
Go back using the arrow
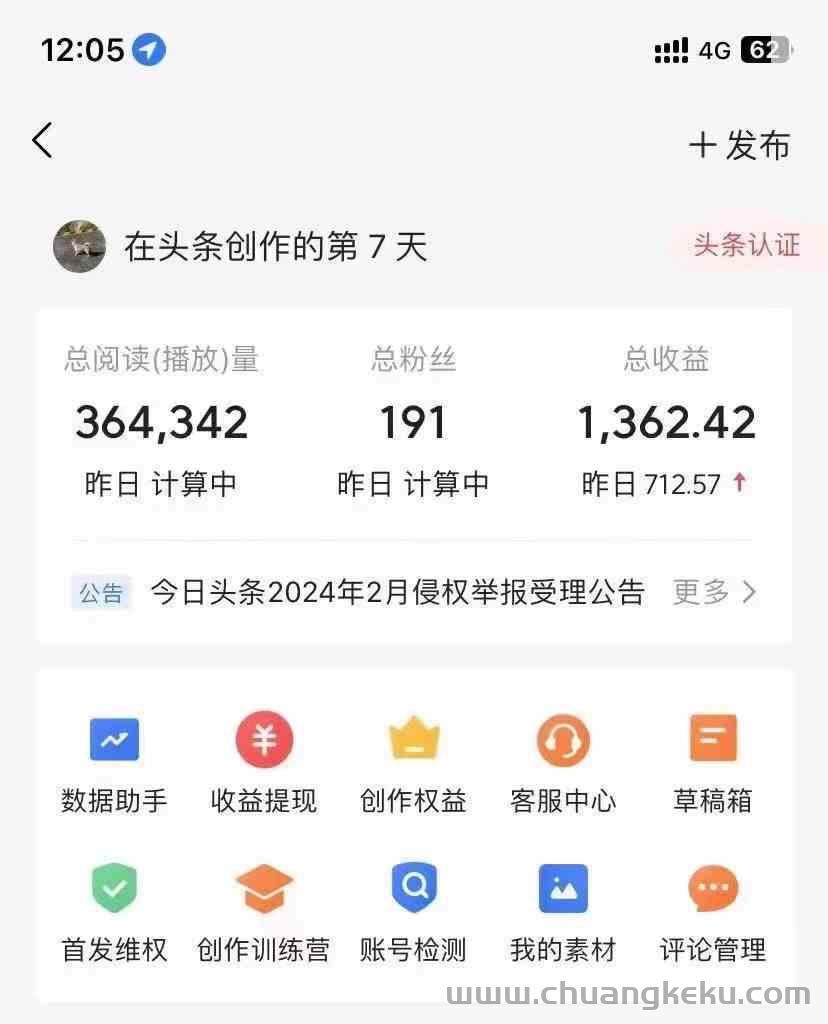point(42,141)
